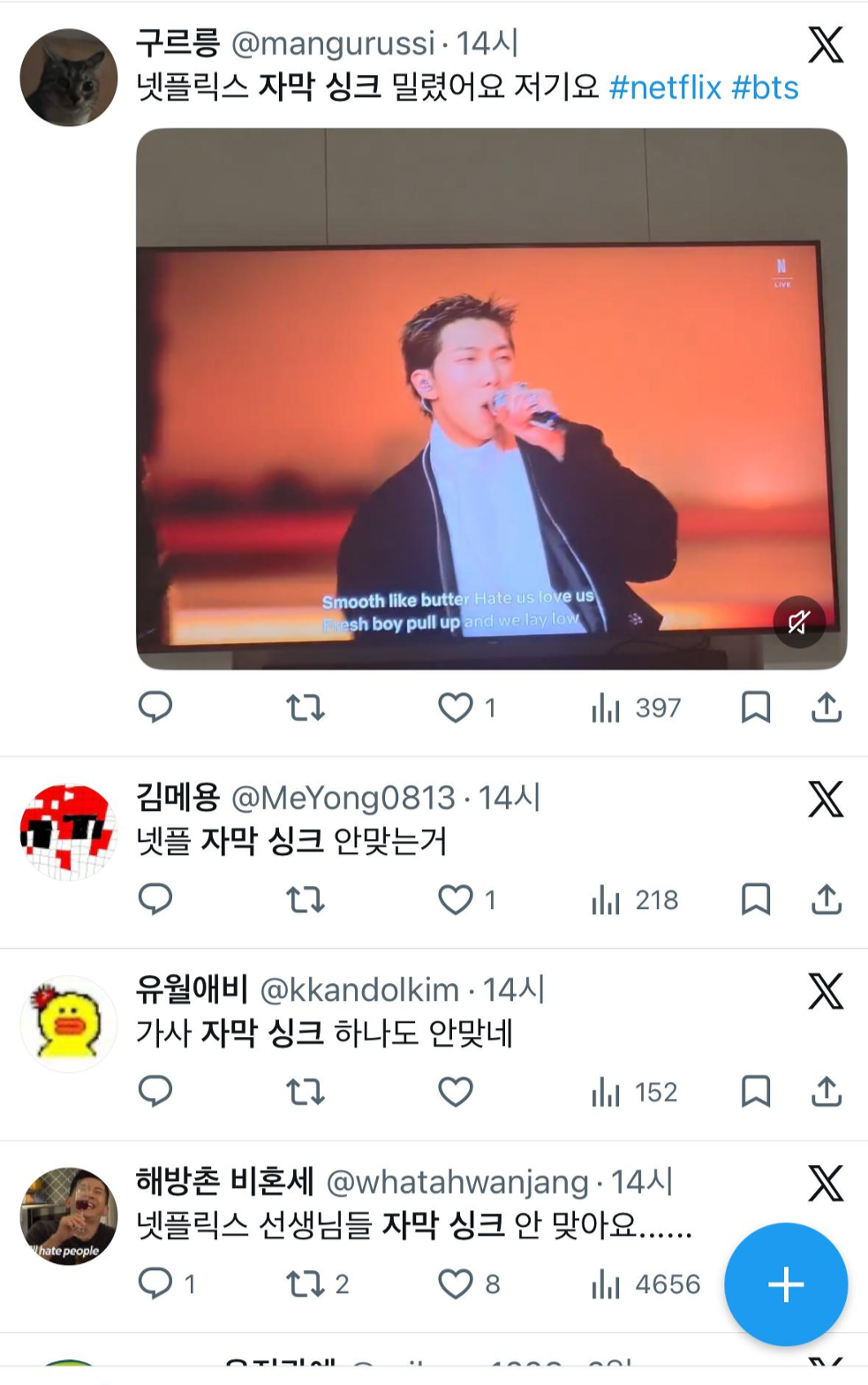
Task: Bookmark @mangurussi's Netflix subtitle tweet
Action: tap(758, 707)
